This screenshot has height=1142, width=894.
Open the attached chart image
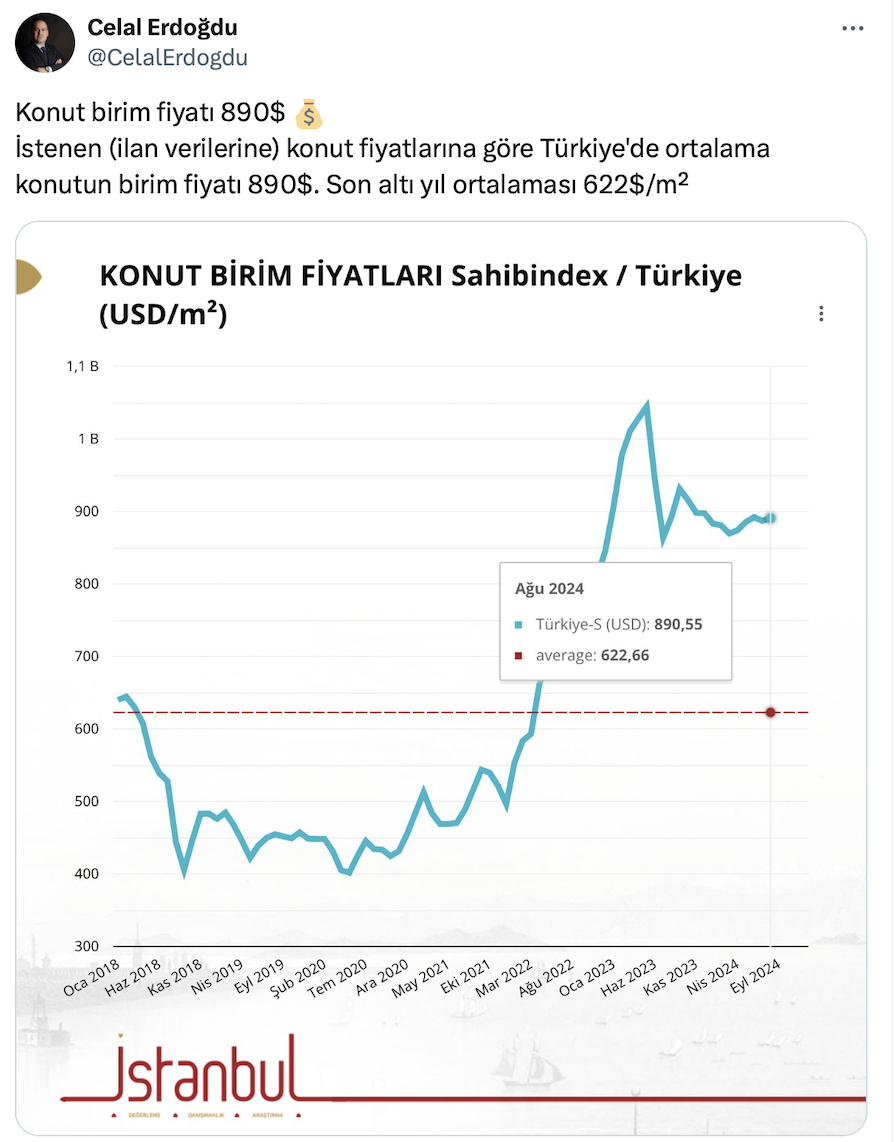point(441,680)
